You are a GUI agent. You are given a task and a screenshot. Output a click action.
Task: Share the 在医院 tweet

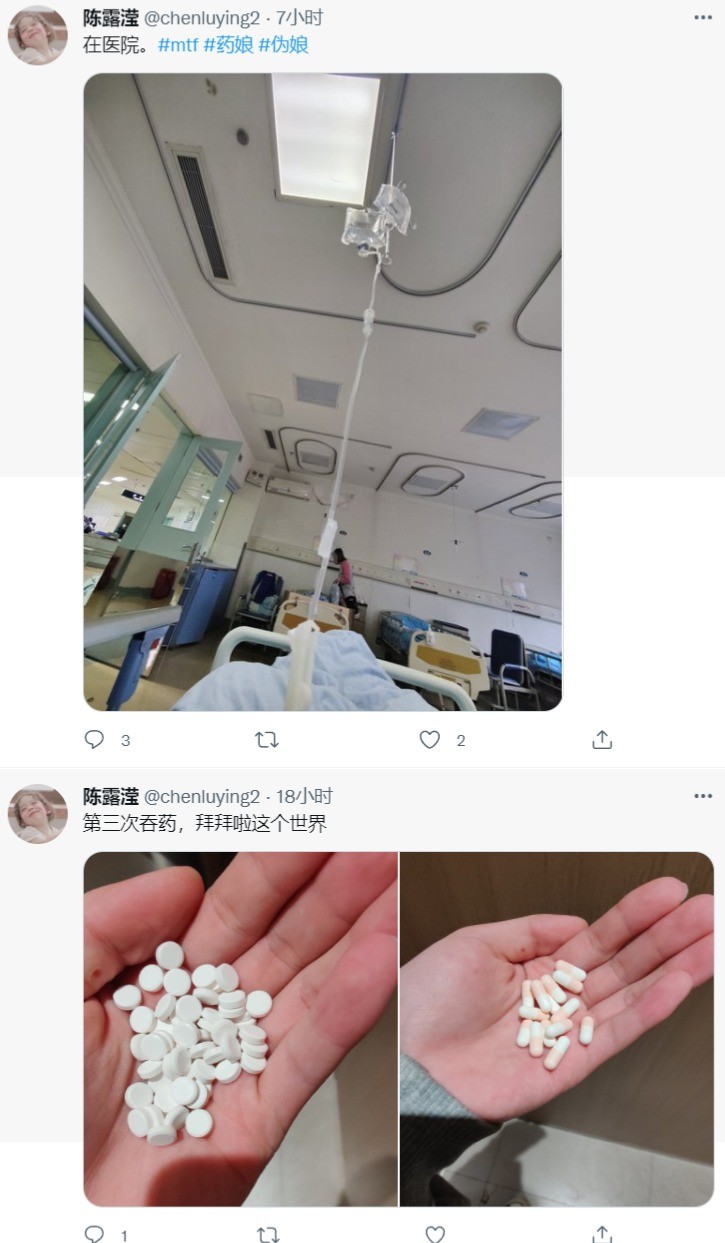[602, 739]
